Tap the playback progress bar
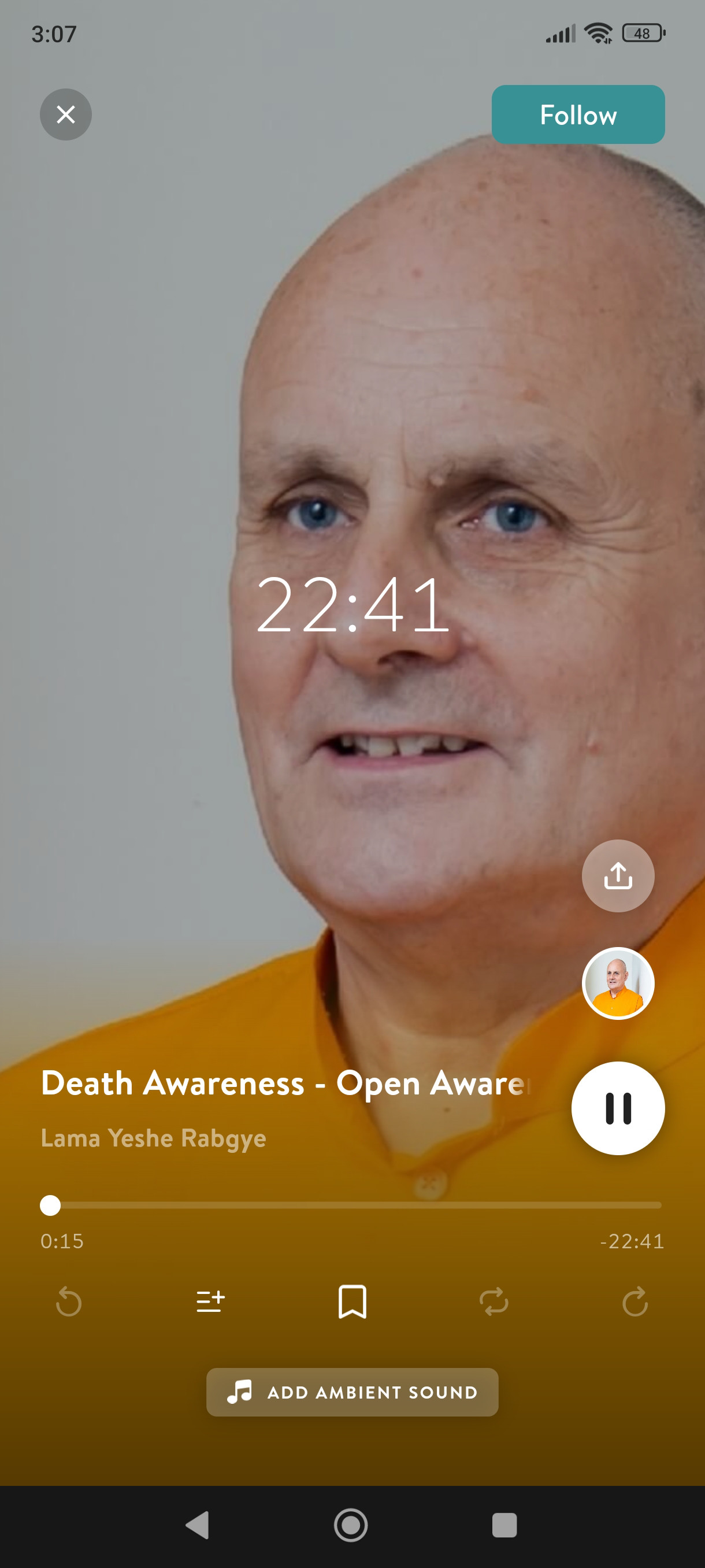 coord(352,1204)
